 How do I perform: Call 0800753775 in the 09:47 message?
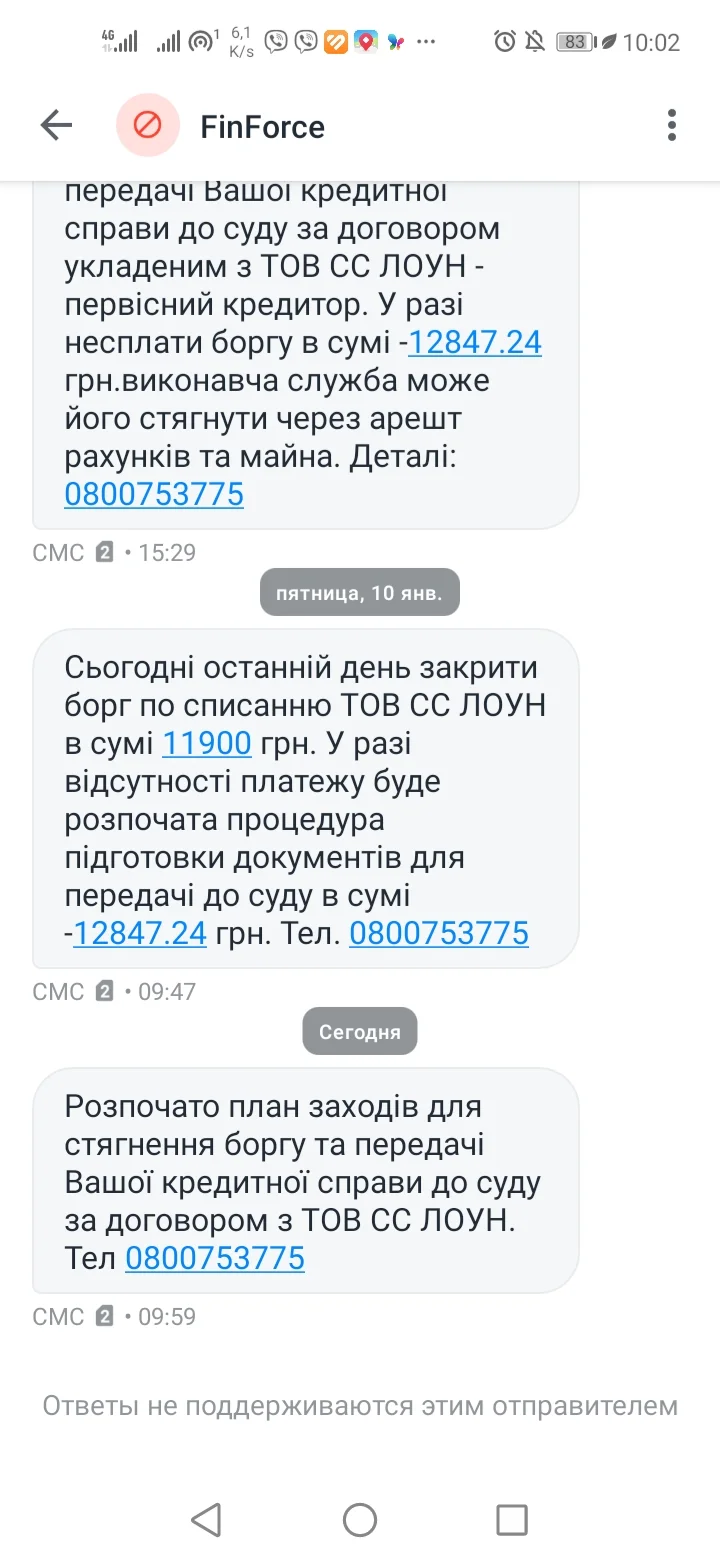[x=438, y=933]
